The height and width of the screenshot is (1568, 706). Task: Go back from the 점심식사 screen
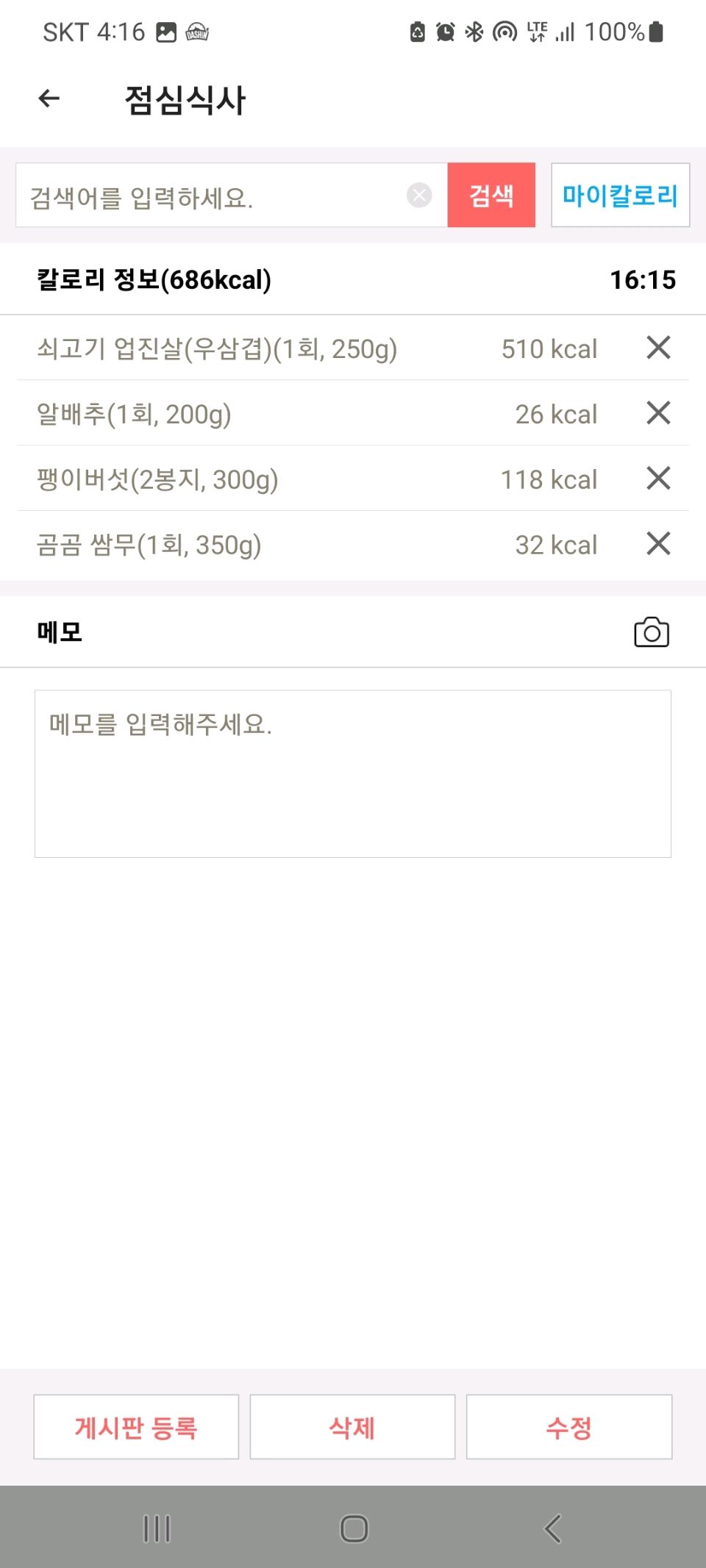49,99
